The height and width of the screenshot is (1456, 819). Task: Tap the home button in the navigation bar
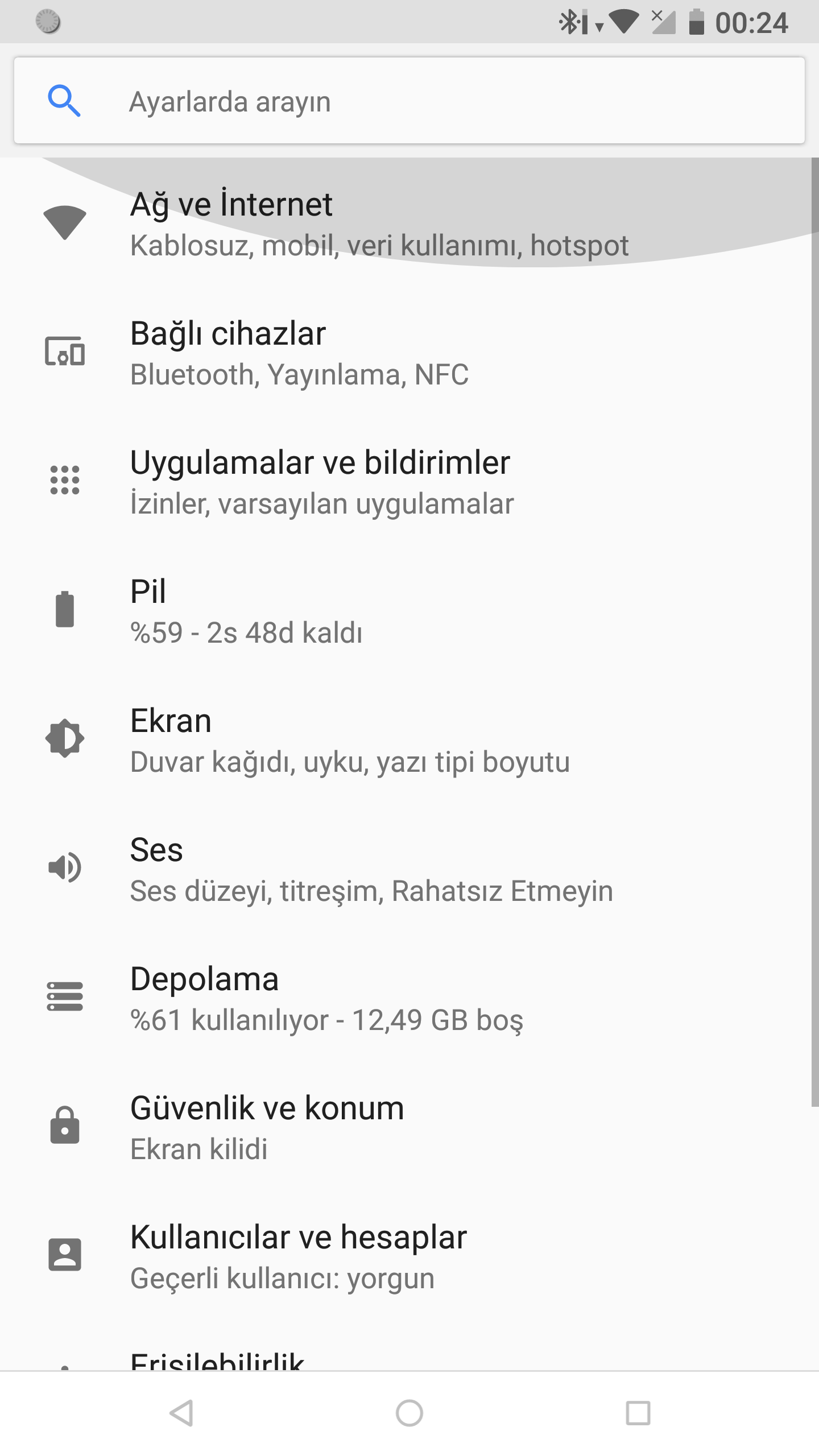point(409,1413)
